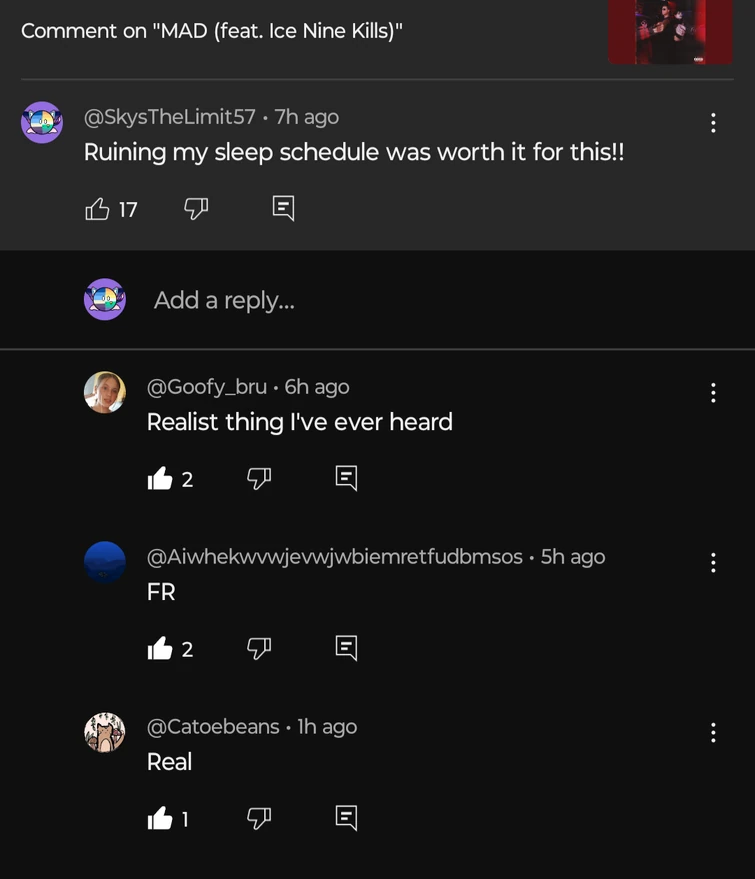Open Catoebeans' profile picture

tap(105, 732)
